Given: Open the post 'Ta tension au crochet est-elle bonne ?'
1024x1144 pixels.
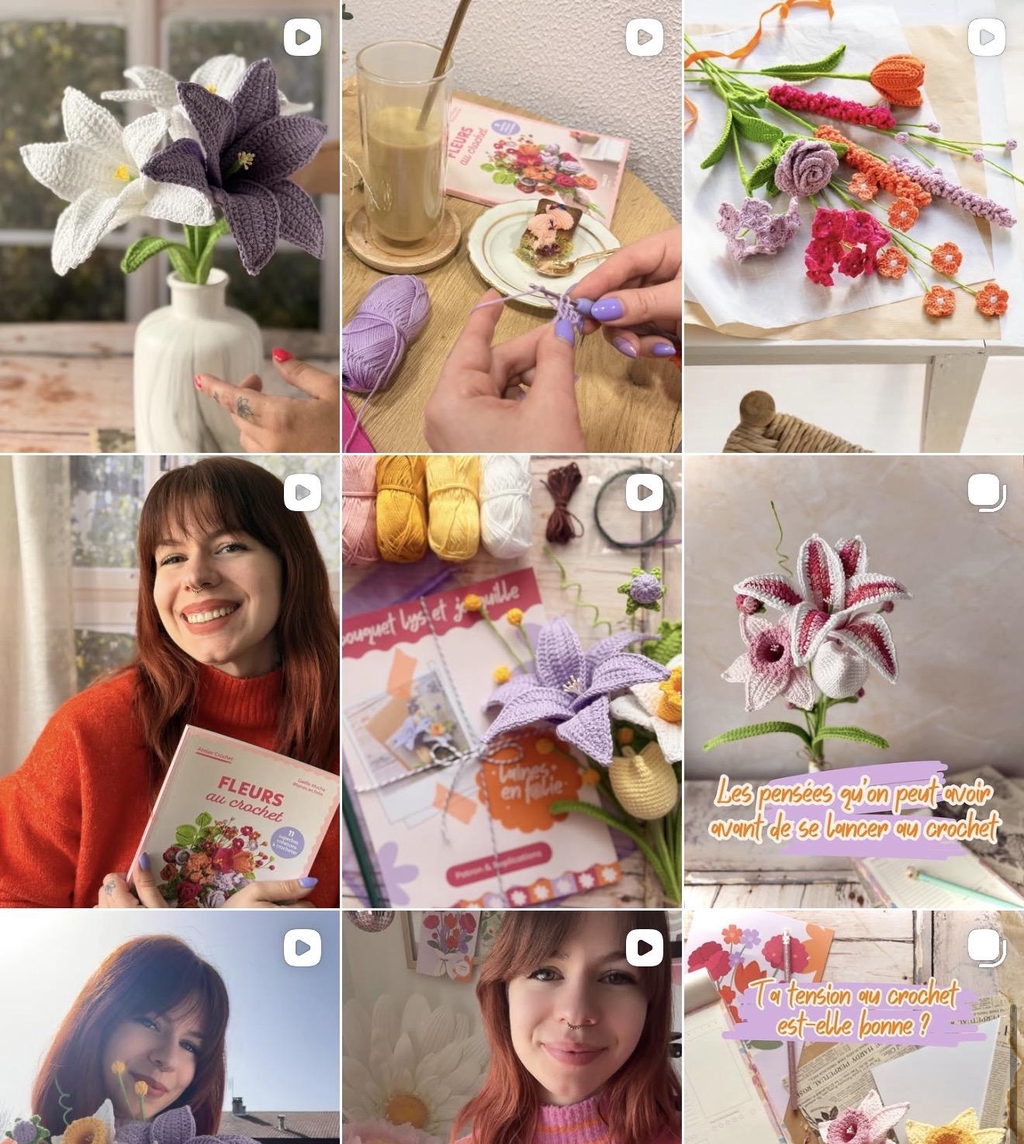Looking at the screenshot, I should coord(854,1027).
